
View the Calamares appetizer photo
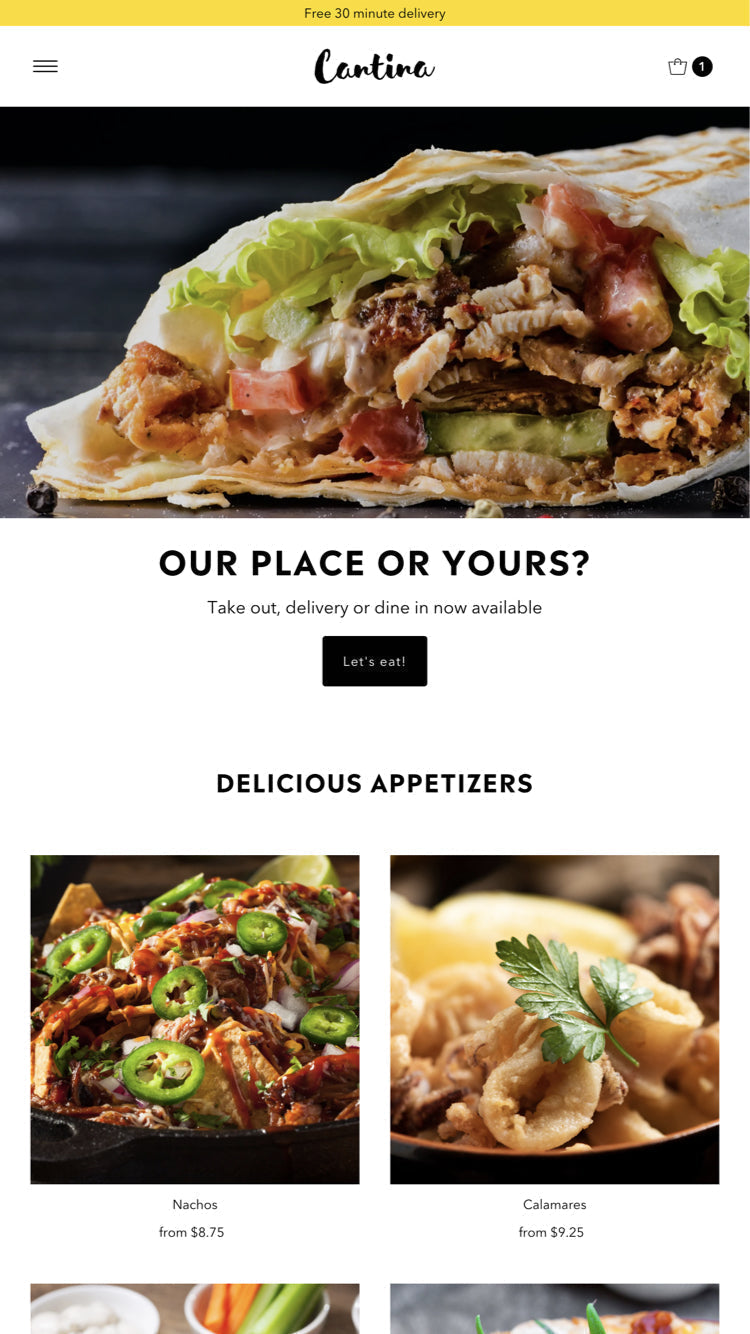point(554,1019)
